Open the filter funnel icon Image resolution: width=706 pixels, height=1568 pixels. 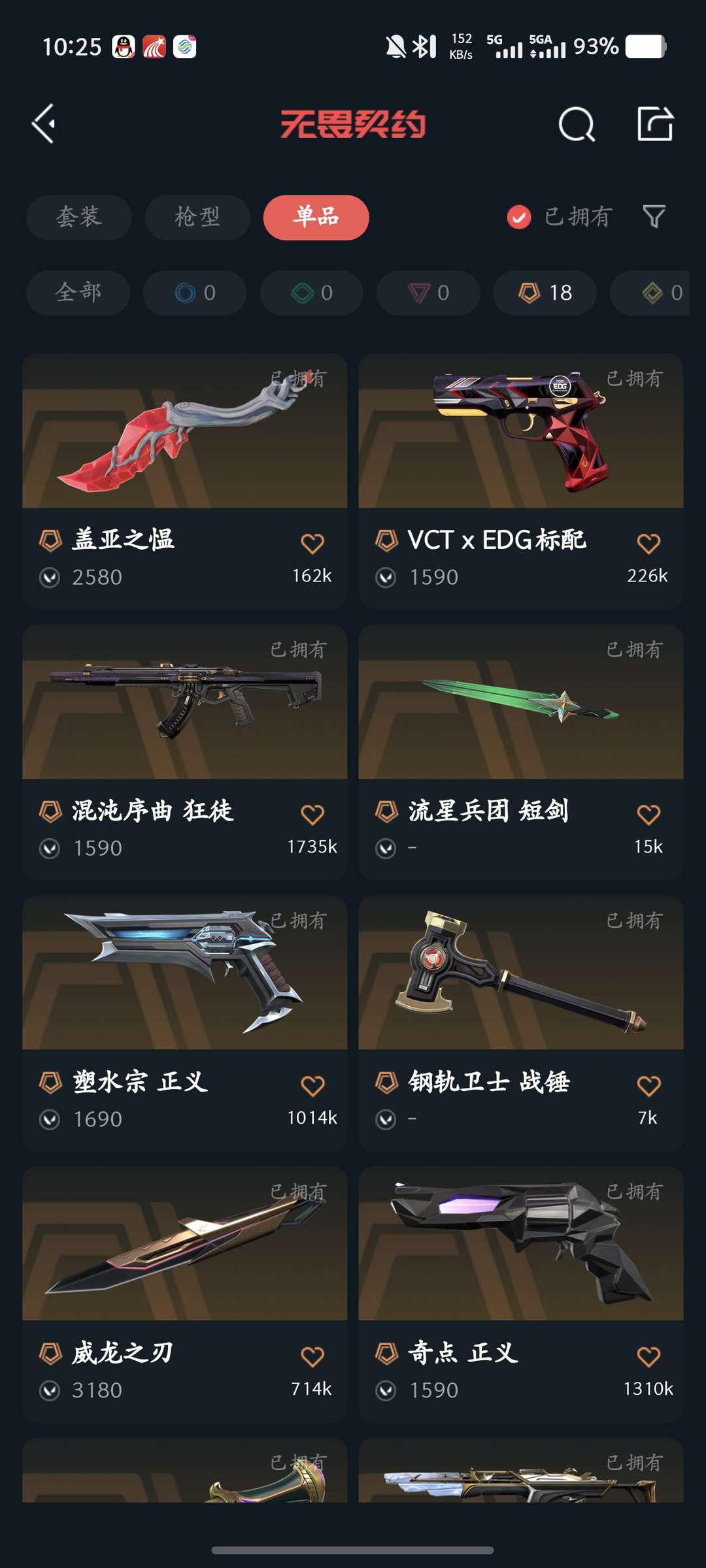point(654,216)
